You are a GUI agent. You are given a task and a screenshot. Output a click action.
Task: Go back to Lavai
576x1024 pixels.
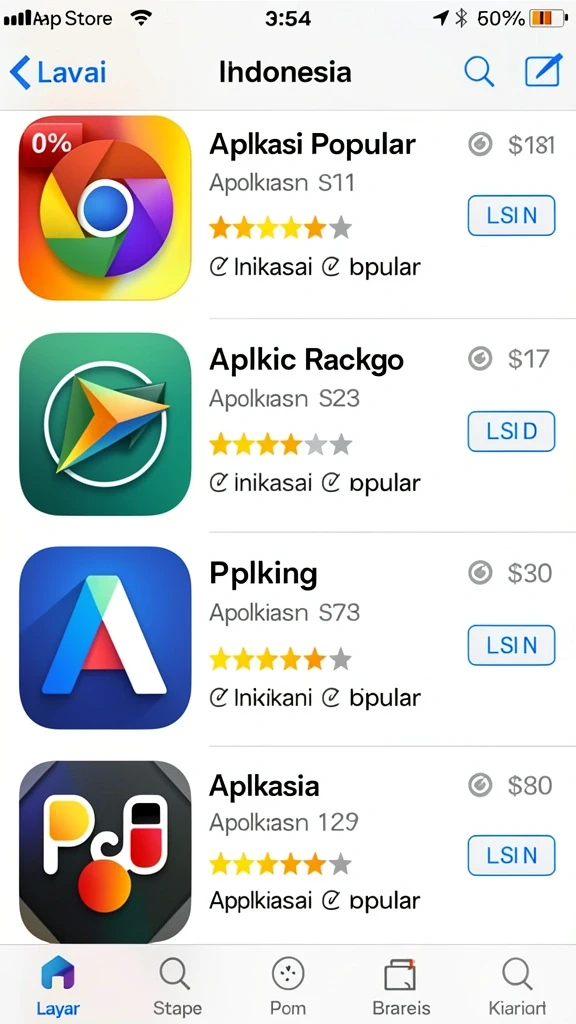(x=57, y=72)
